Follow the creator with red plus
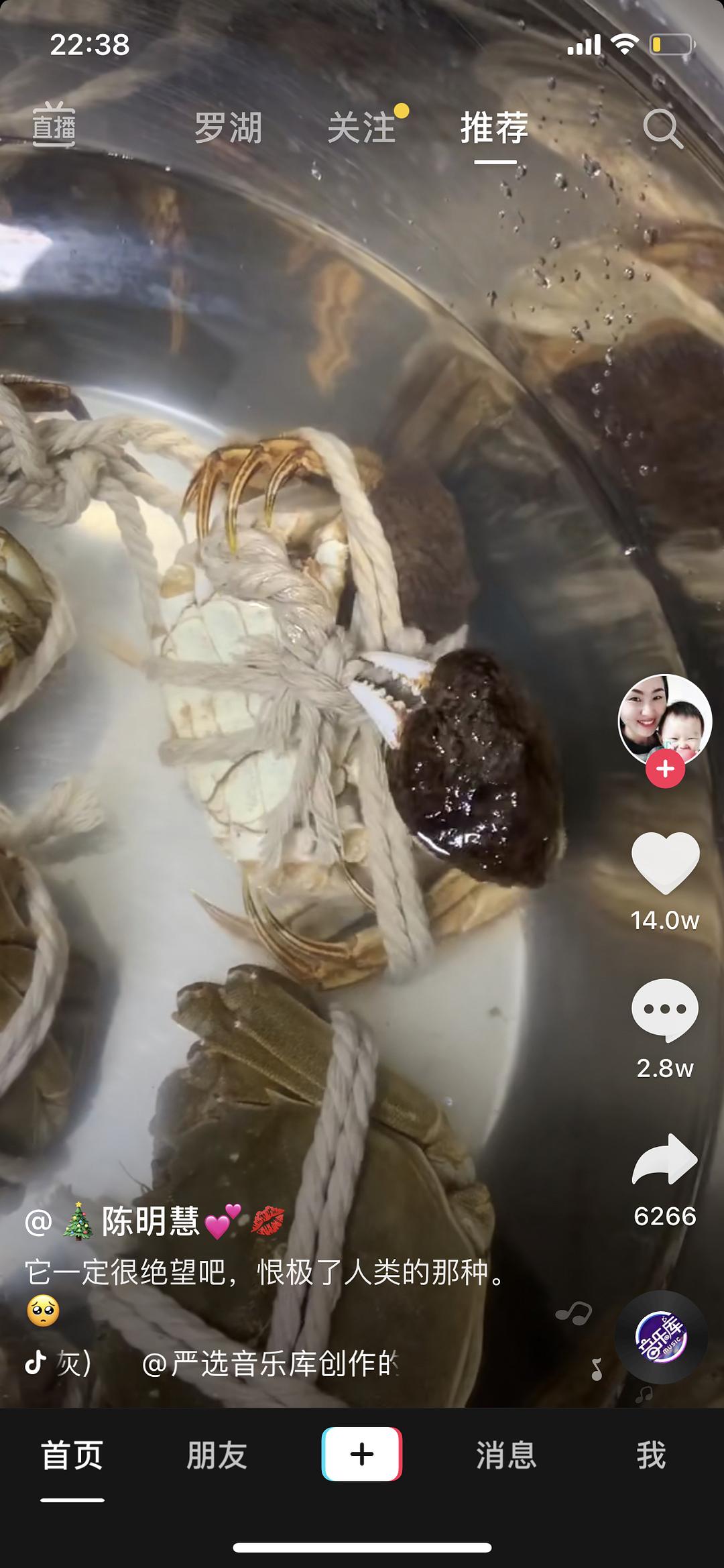The height and width of the screenshot is (1568, 724). pyautogui.click(x=665, y=769)
